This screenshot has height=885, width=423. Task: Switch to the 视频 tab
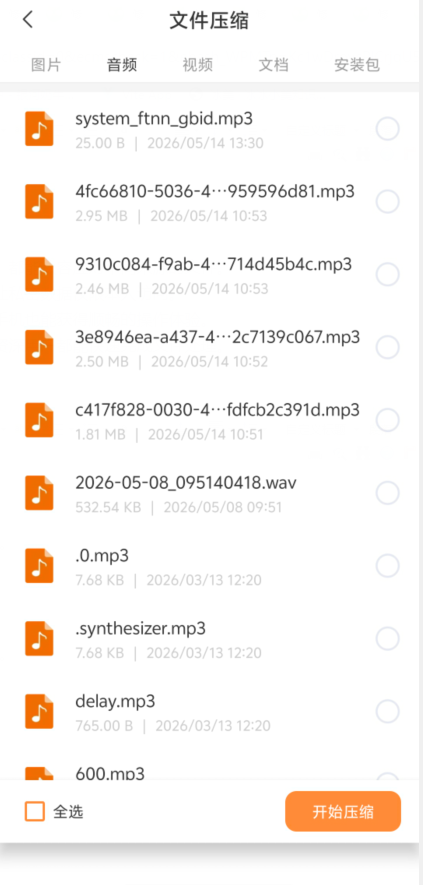point(198,65)
